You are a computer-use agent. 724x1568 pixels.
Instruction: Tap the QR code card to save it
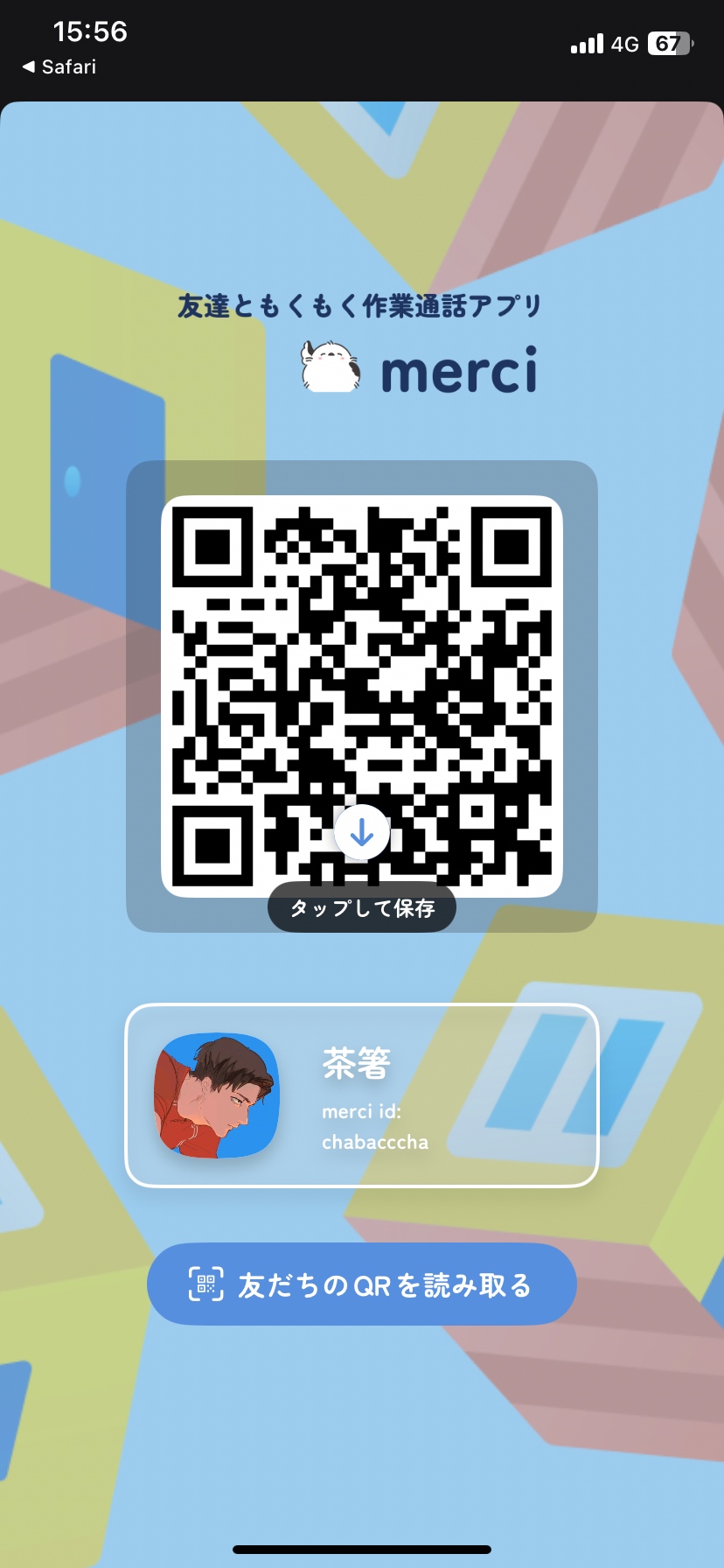(361, 696)
